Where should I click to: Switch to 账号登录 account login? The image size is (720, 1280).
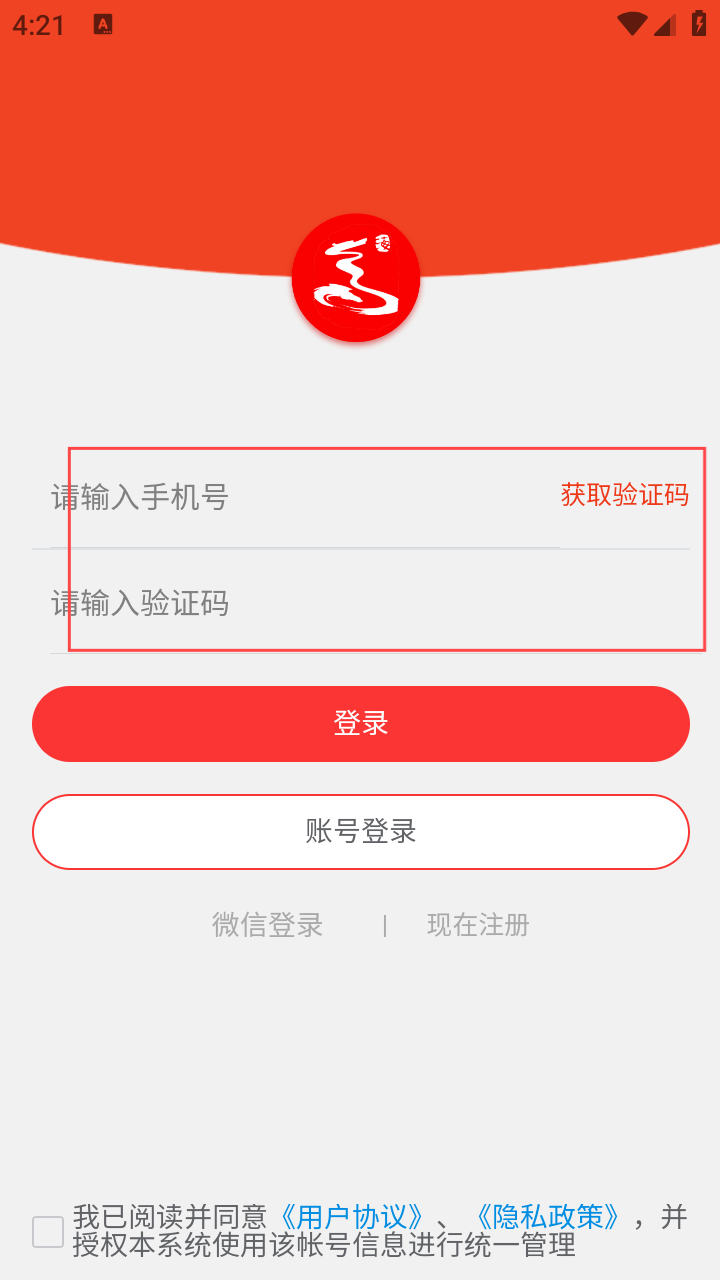click(x=361, y=832)
